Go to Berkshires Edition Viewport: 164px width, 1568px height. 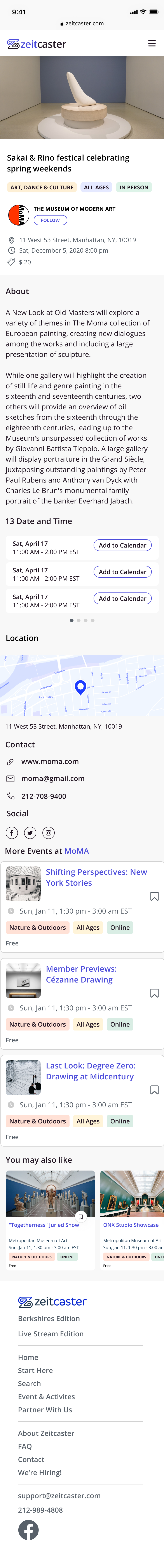[49, 1318]
